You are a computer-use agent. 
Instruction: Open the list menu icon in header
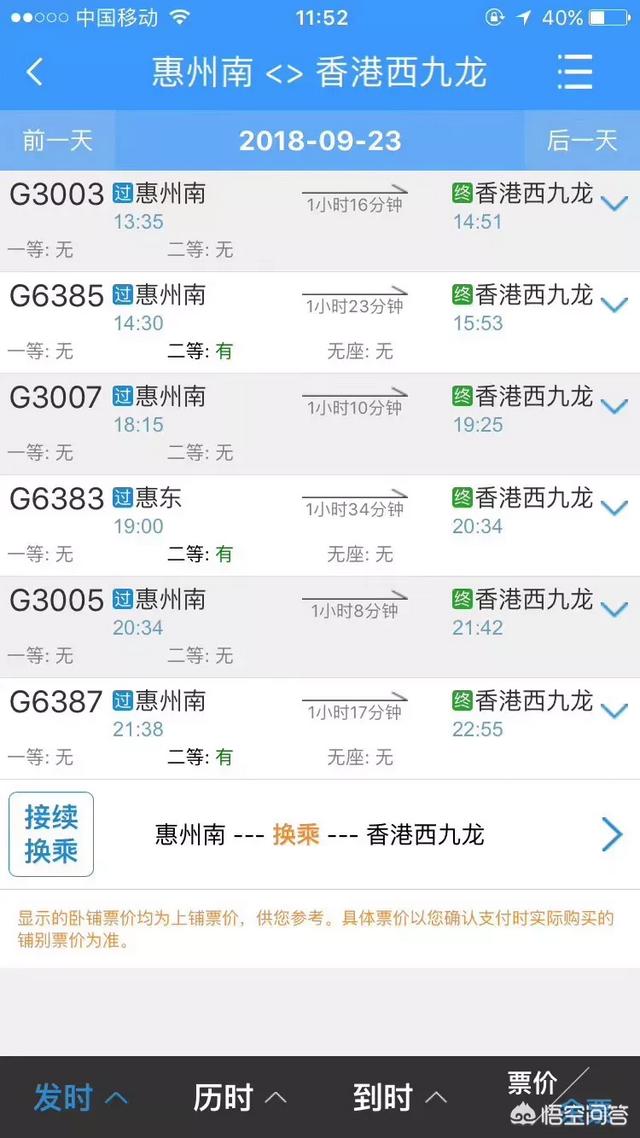[x=575, y=72]
